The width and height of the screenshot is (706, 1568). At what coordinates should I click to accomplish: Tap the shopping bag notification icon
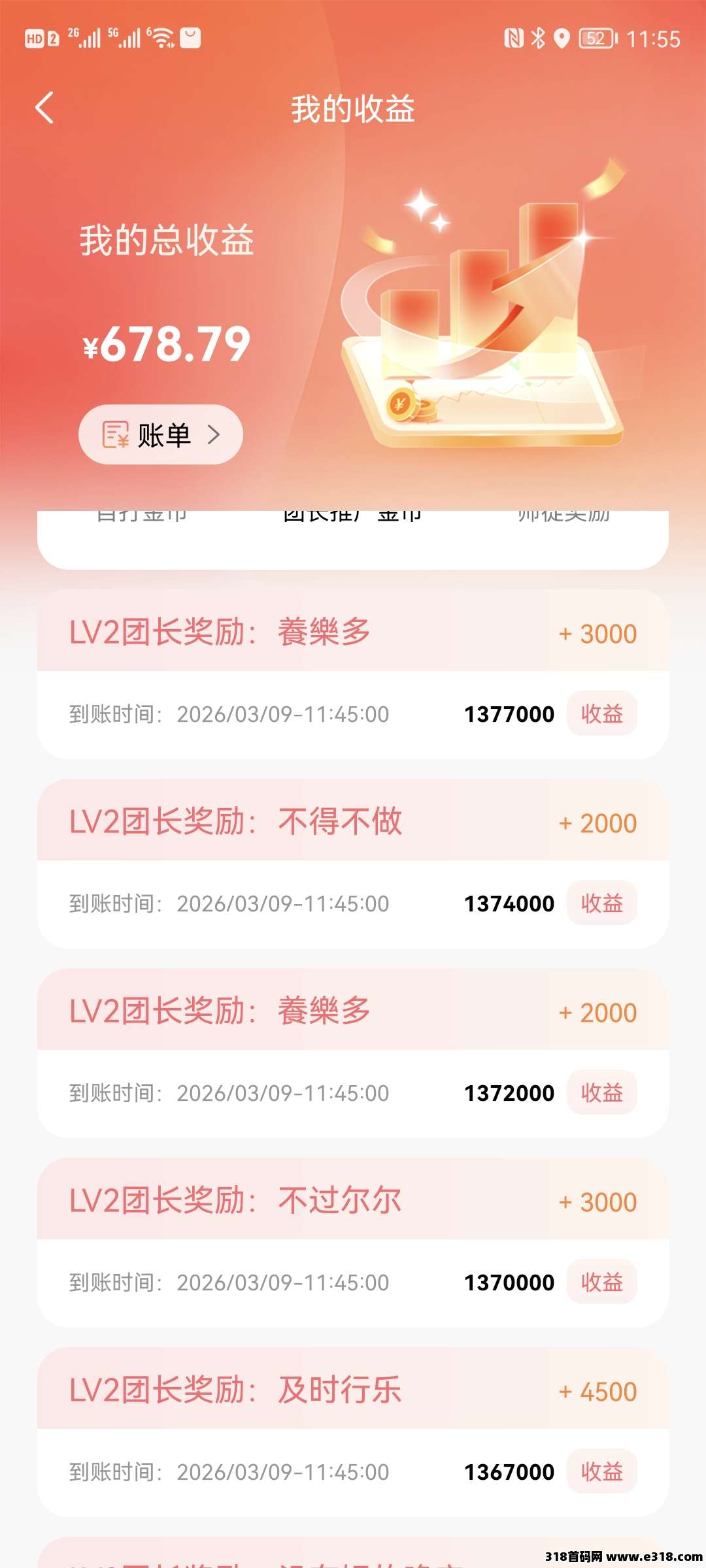click(190, 38)
